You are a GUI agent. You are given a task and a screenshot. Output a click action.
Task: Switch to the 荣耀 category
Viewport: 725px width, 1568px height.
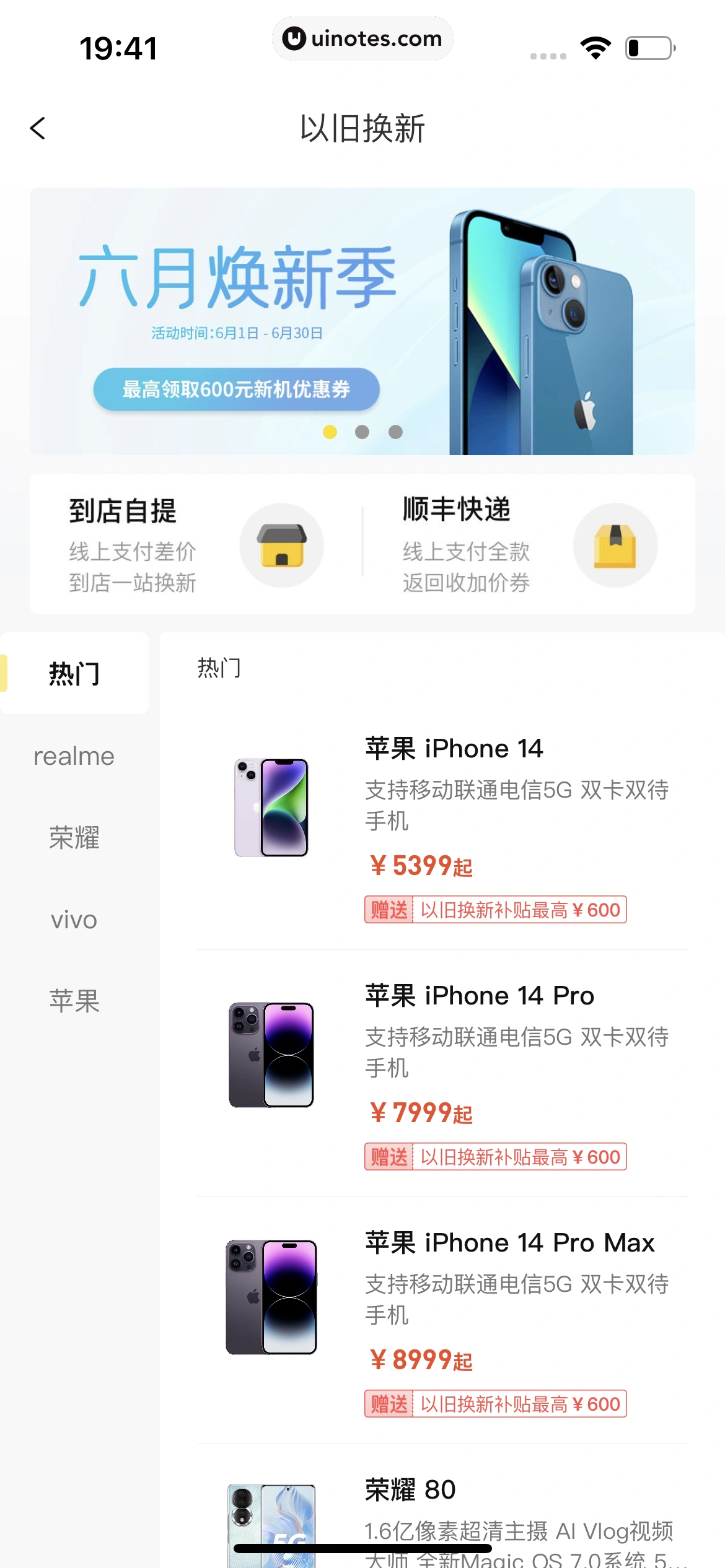point(74,838)
